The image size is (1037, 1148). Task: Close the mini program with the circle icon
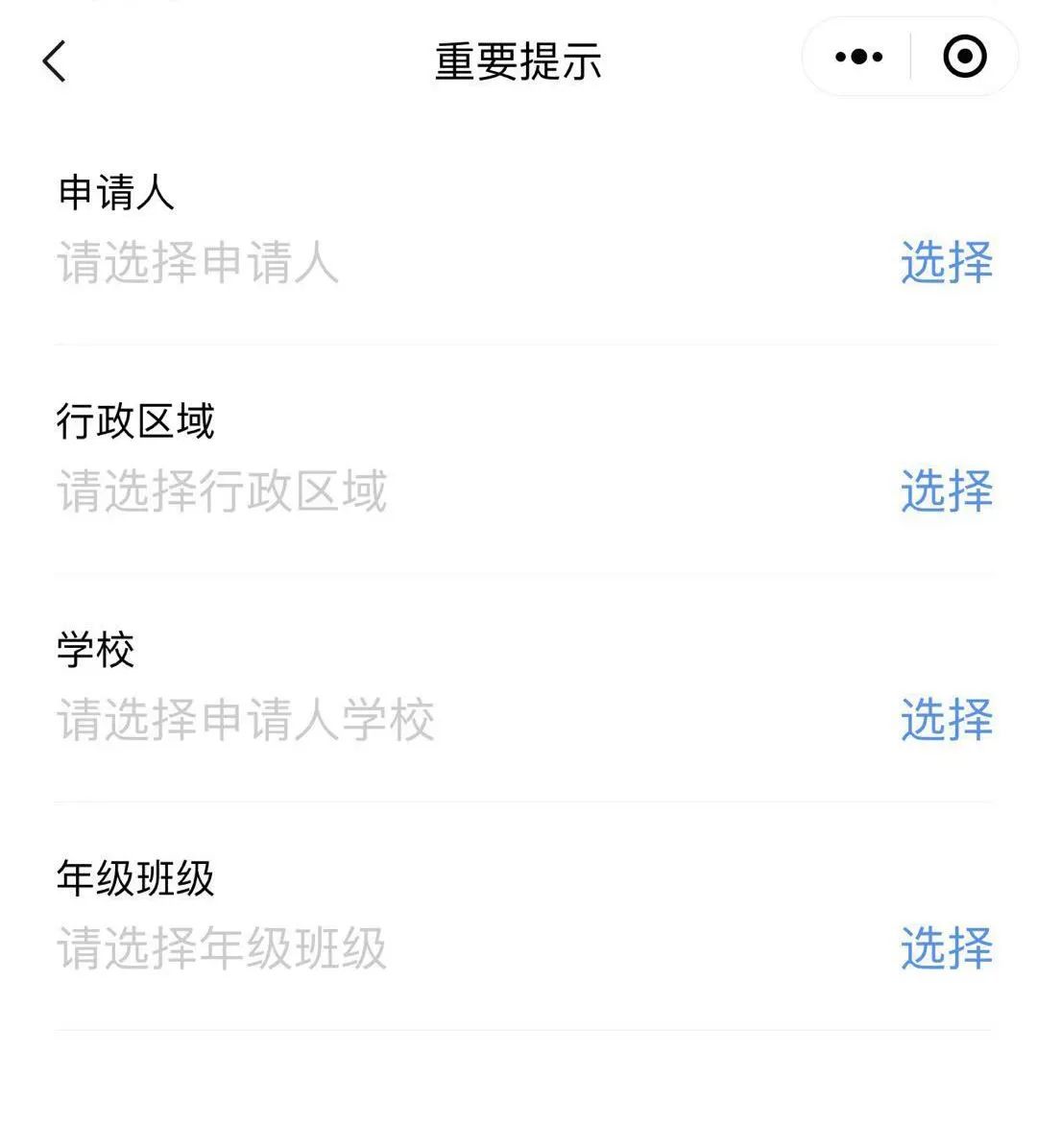964,58
